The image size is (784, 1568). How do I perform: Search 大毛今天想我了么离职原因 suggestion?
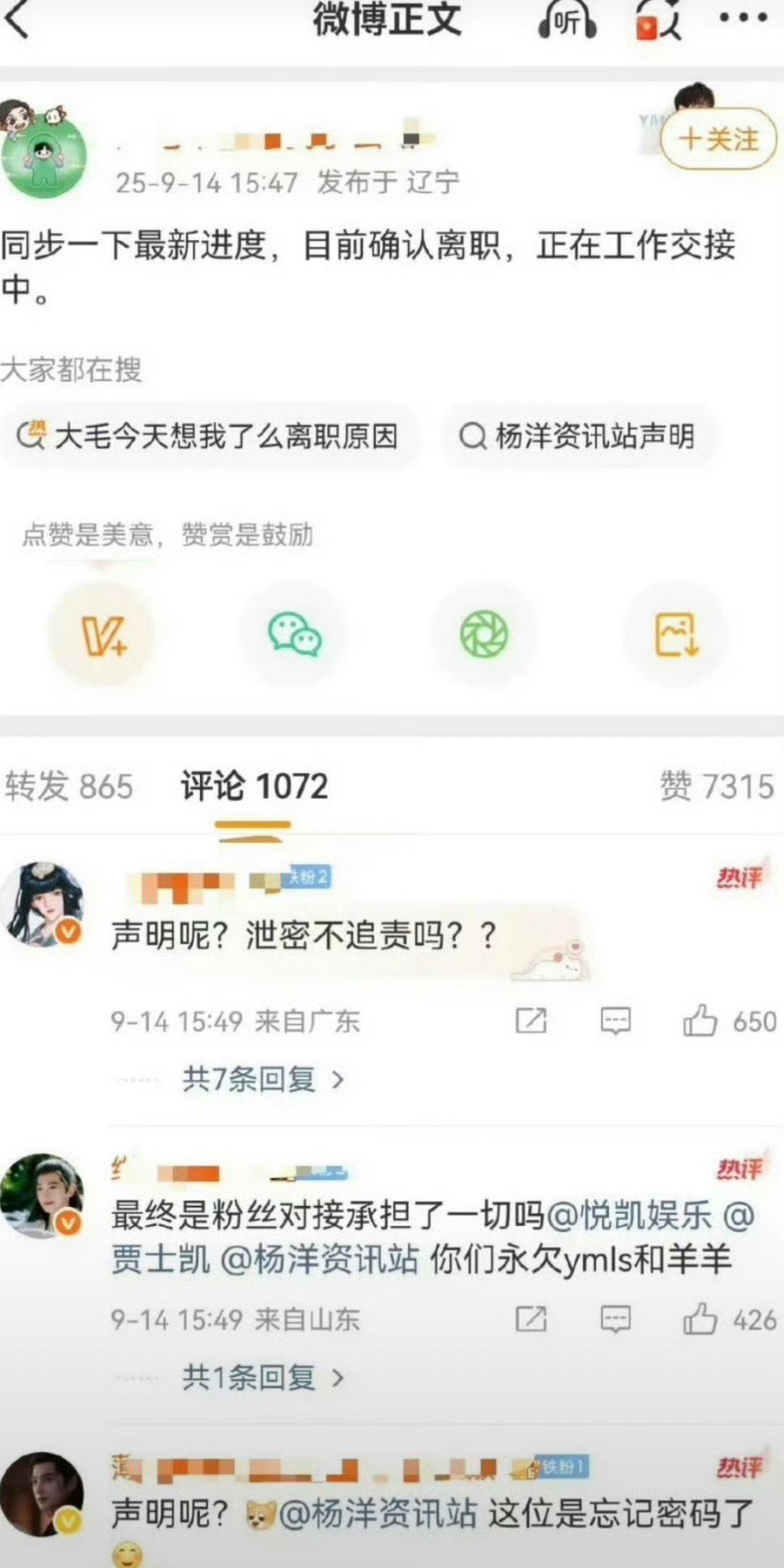(210, 437)
